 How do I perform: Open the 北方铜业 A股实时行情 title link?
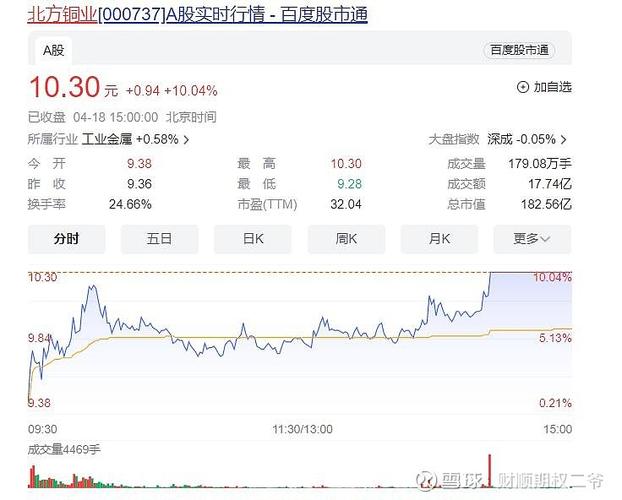coord(197,16)
